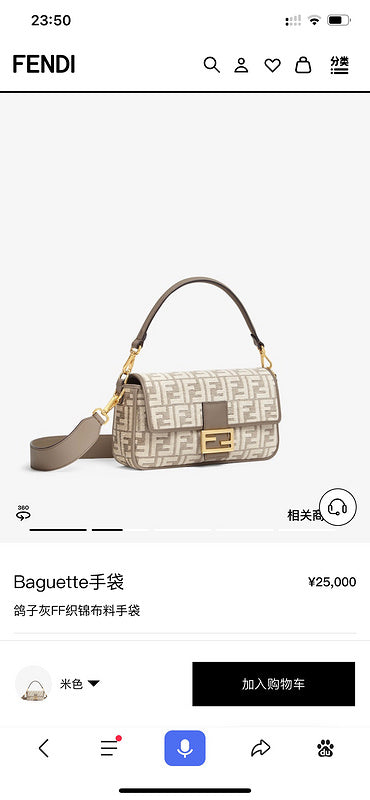Open the Baidu paw icon
Viewport: 370px width, 800px height.
coord(325,748)
